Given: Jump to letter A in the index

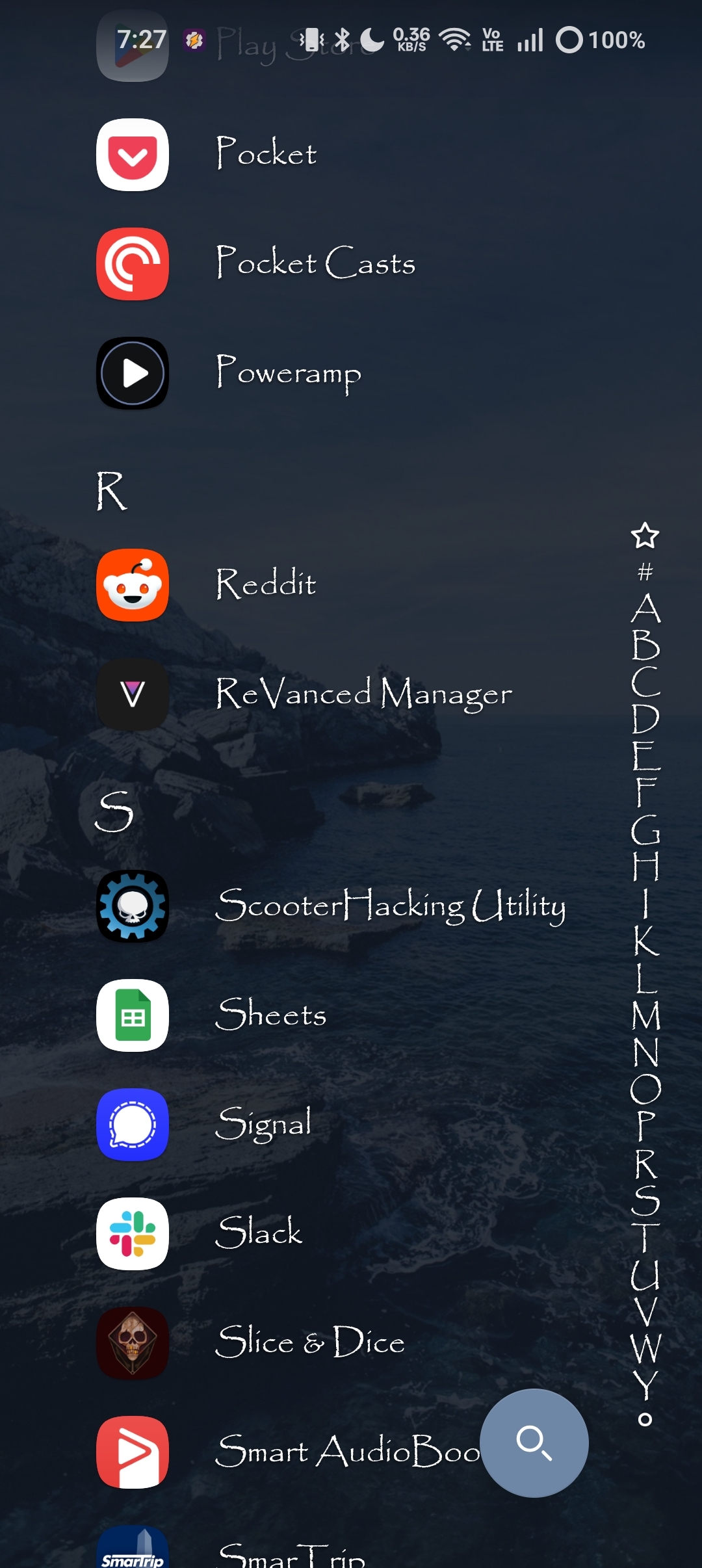Looking at the screenshot, I should click(645, 609).
